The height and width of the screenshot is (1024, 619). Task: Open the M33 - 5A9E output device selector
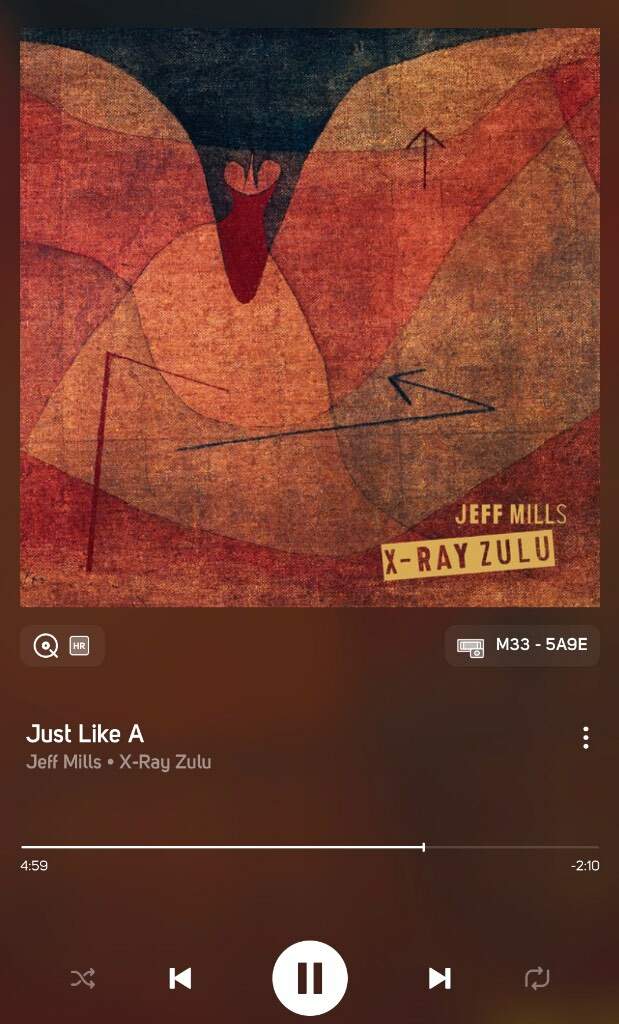[x=522, y=646]
